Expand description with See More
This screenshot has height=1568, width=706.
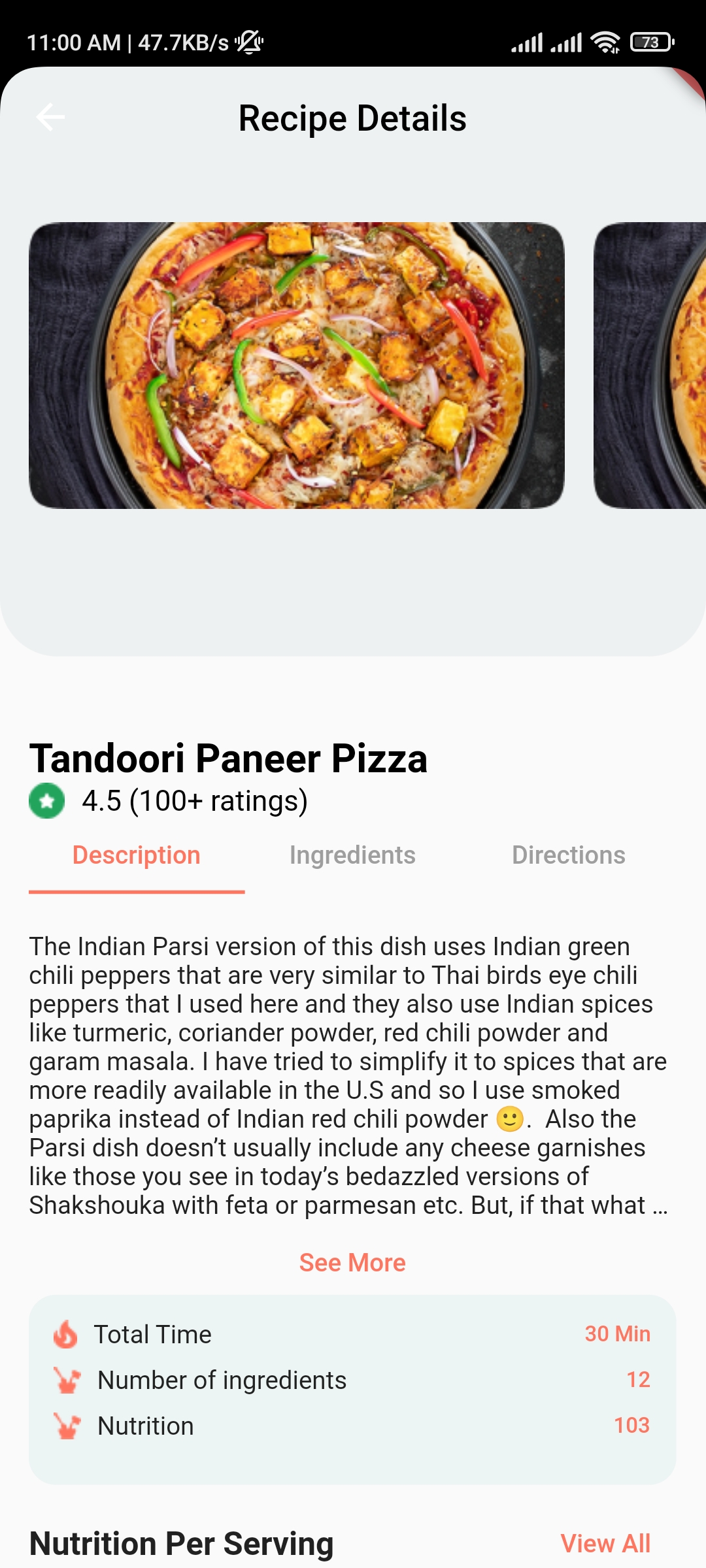point(352,1263)
